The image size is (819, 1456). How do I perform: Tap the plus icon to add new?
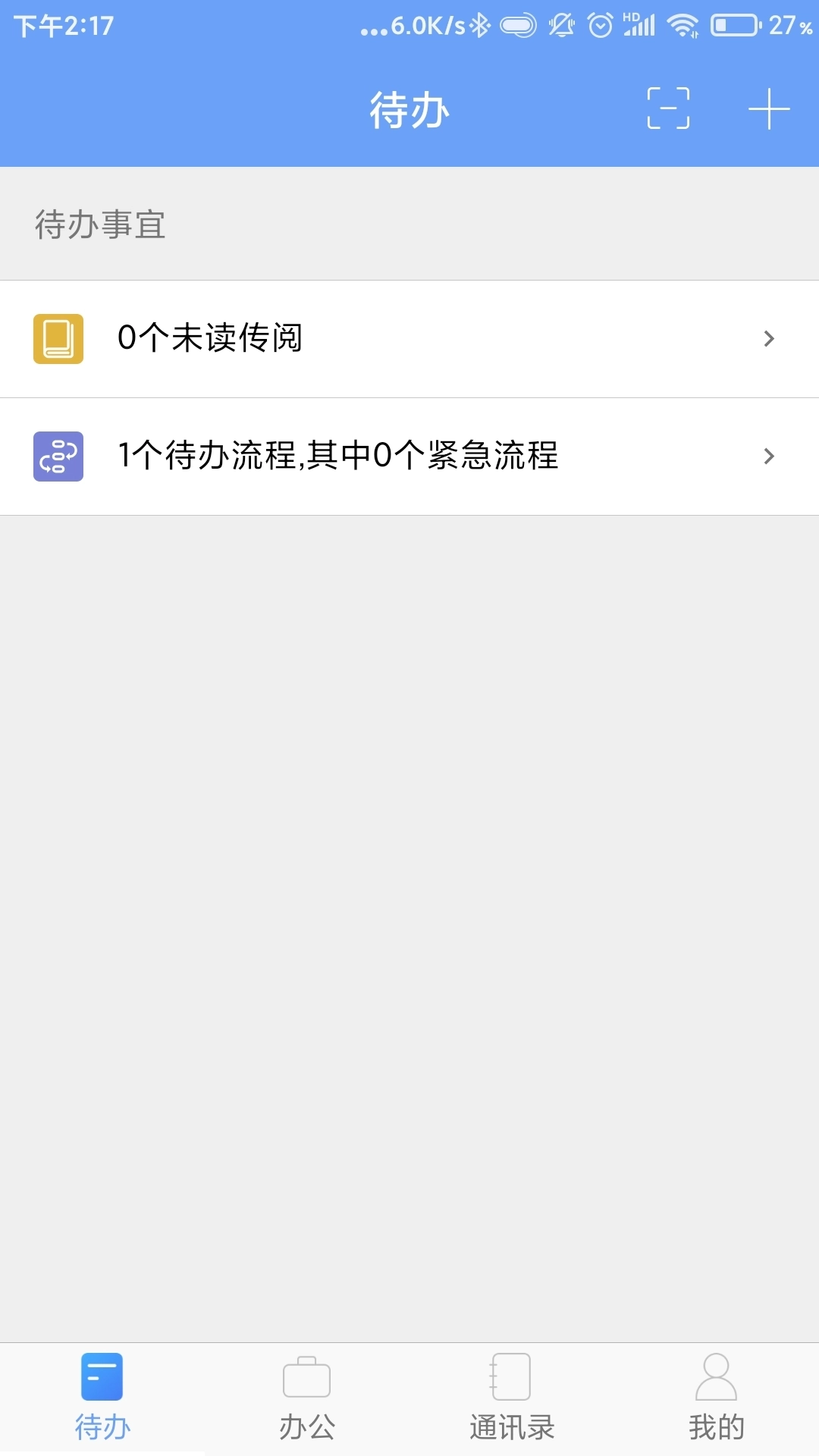769,108
